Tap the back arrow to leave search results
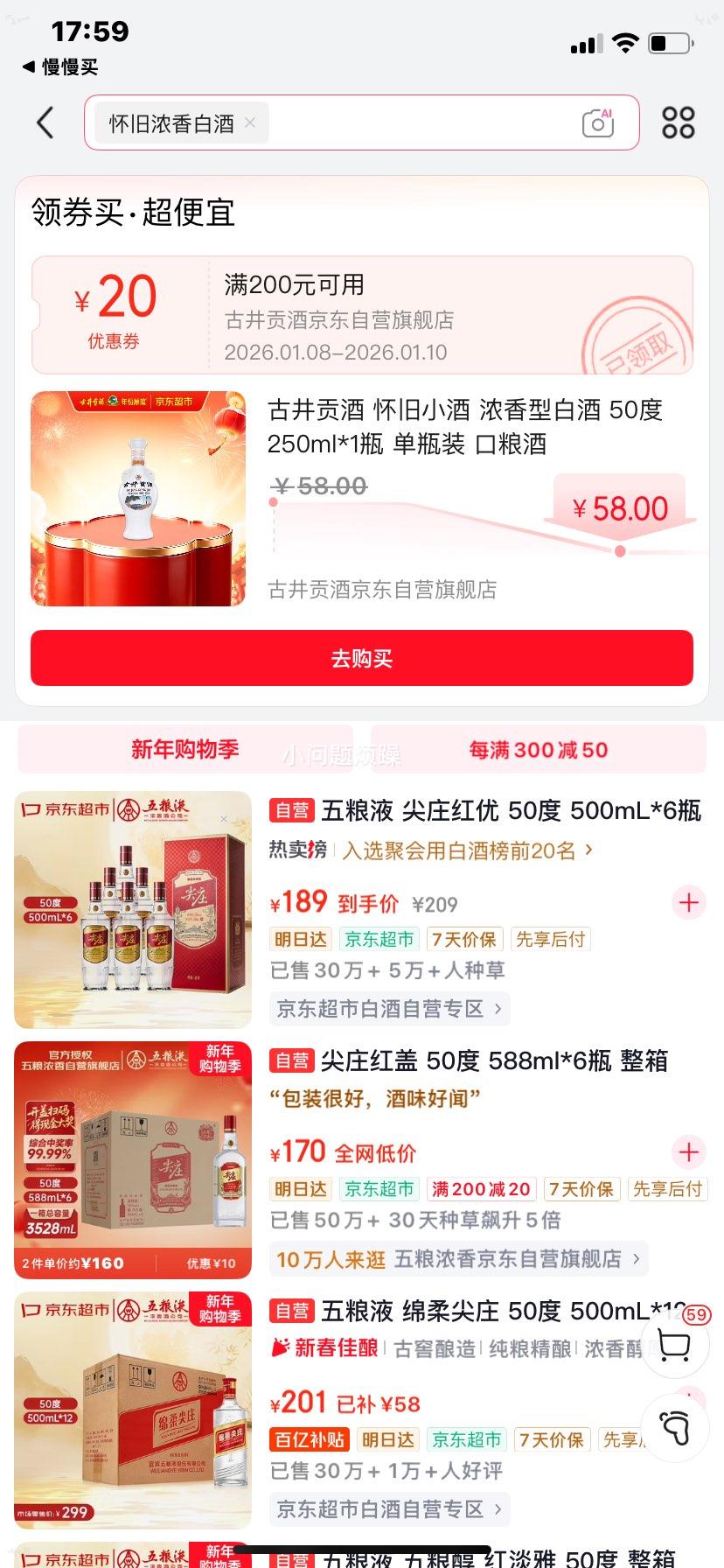Viewport: 724px width, 1568px height. (x=45, y=122)
